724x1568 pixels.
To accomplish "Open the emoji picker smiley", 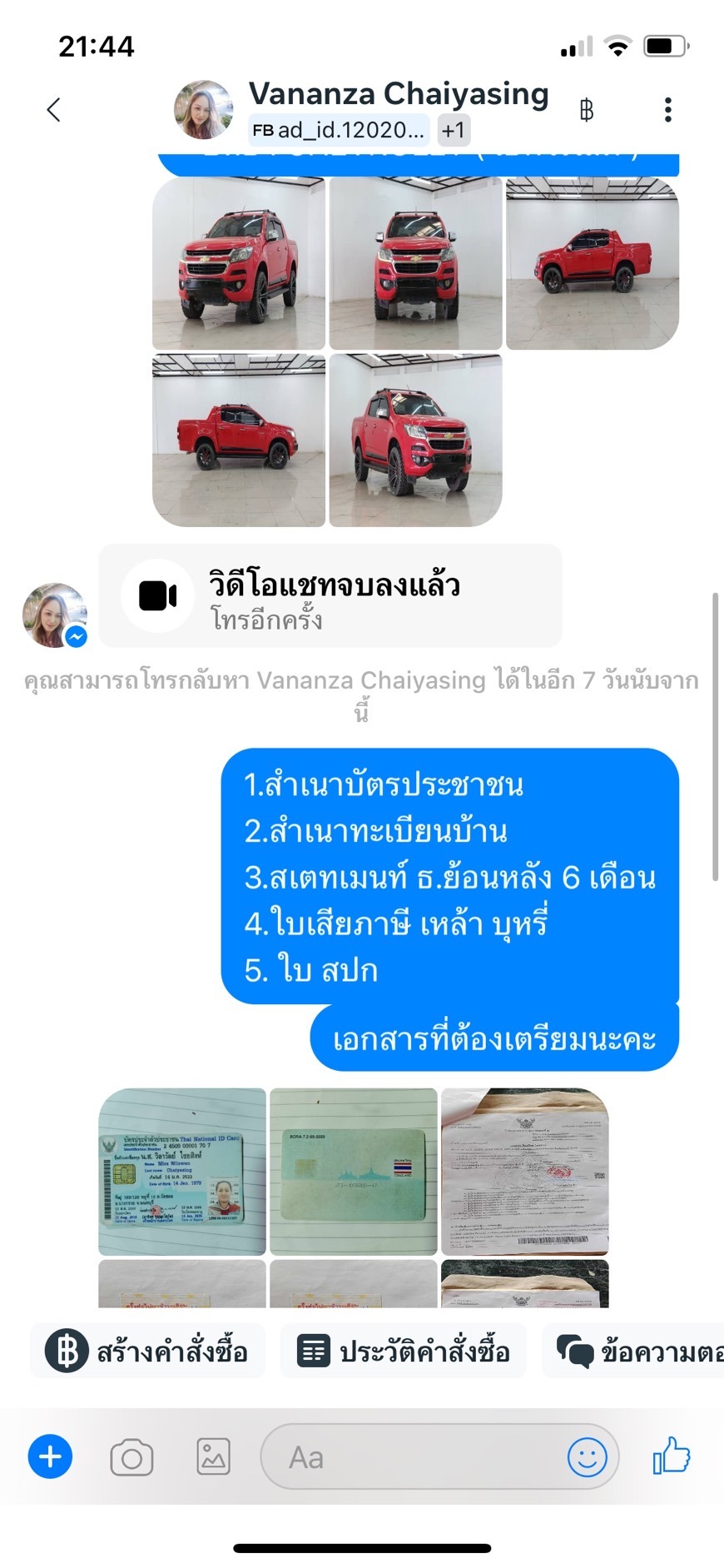I will tap(587, 1457).
